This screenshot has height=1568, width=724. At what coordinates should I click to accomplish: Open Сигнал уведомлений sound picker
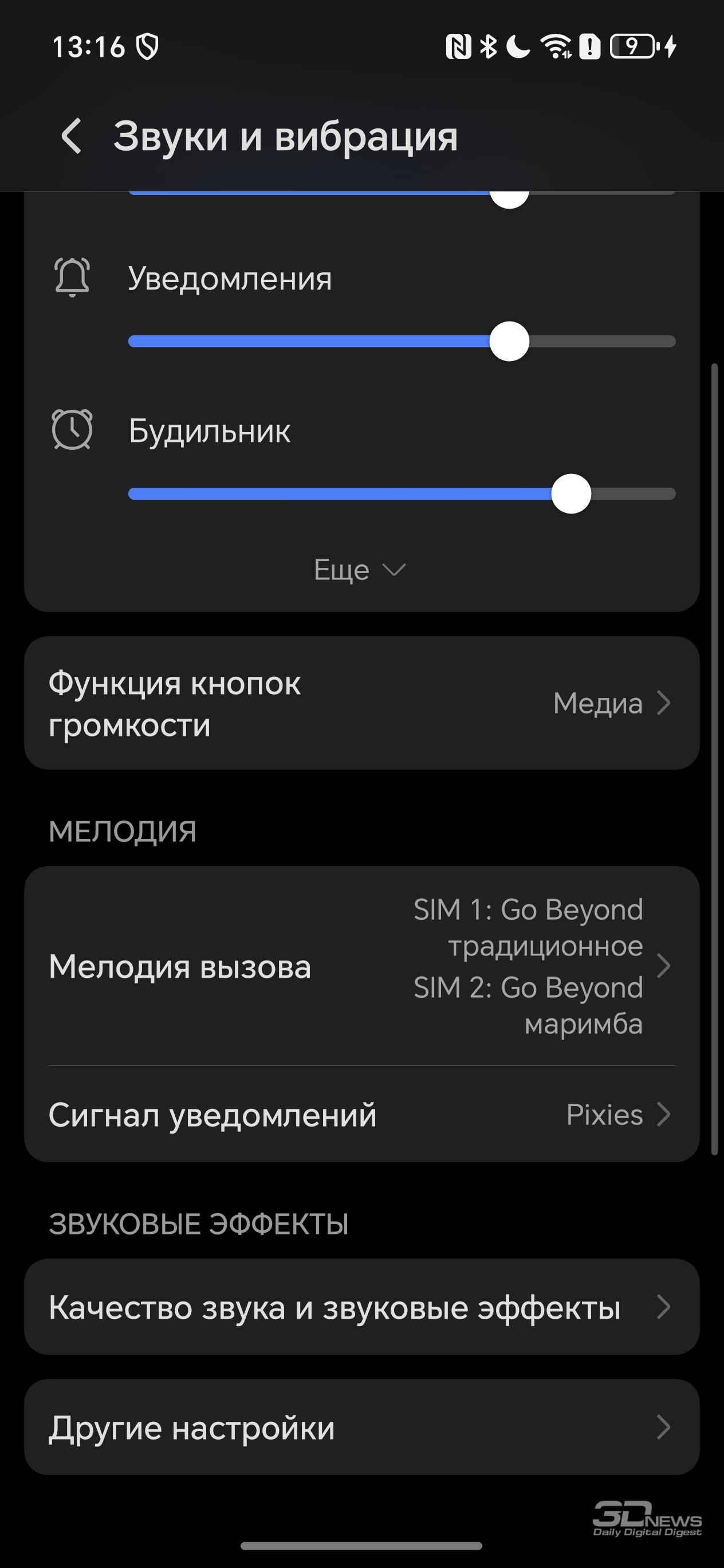[x=362, y=1115]
